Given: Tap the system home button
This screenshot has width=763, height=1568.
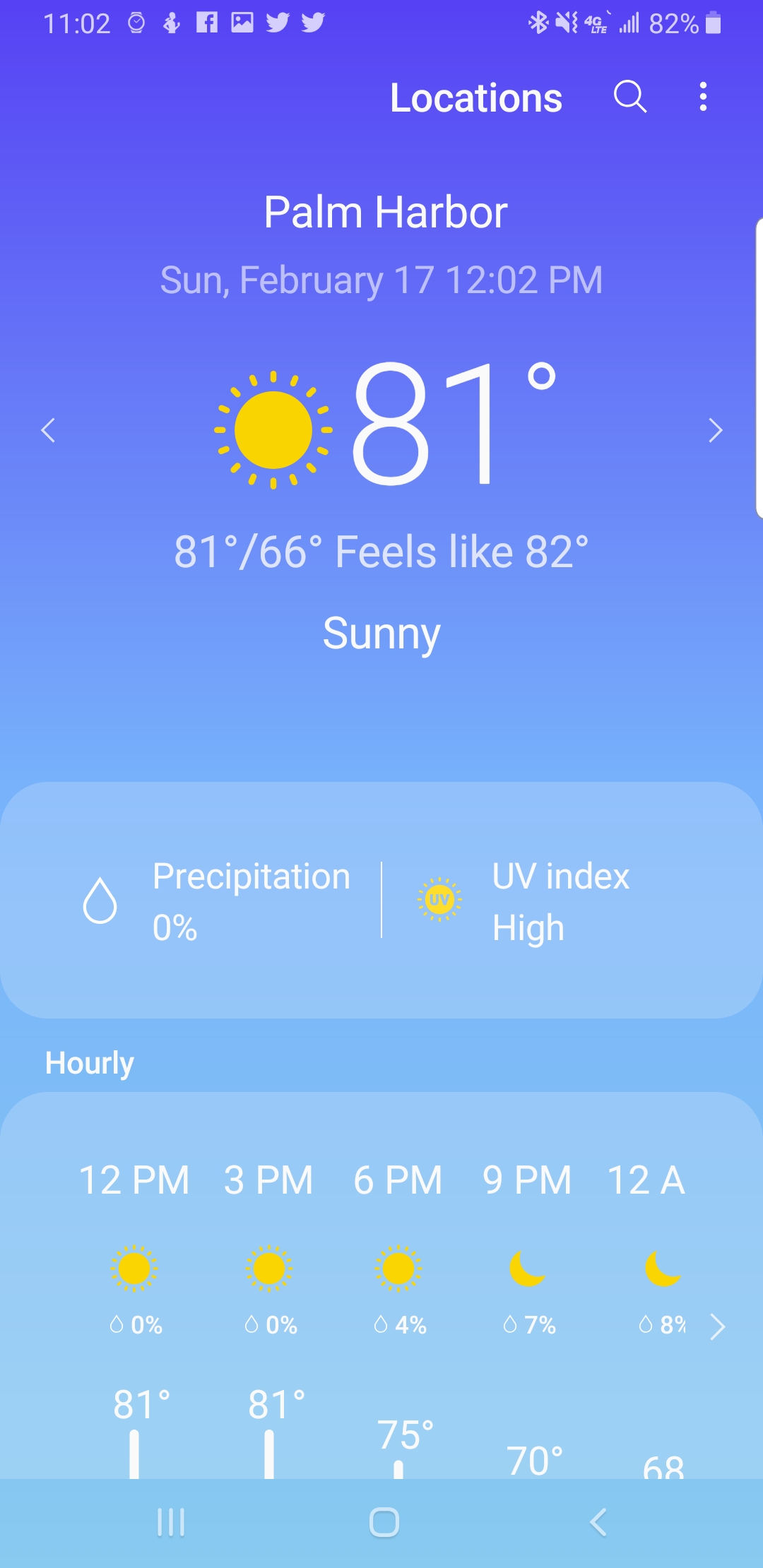Looking at the screenshot, I should [x=384, y=1522].
